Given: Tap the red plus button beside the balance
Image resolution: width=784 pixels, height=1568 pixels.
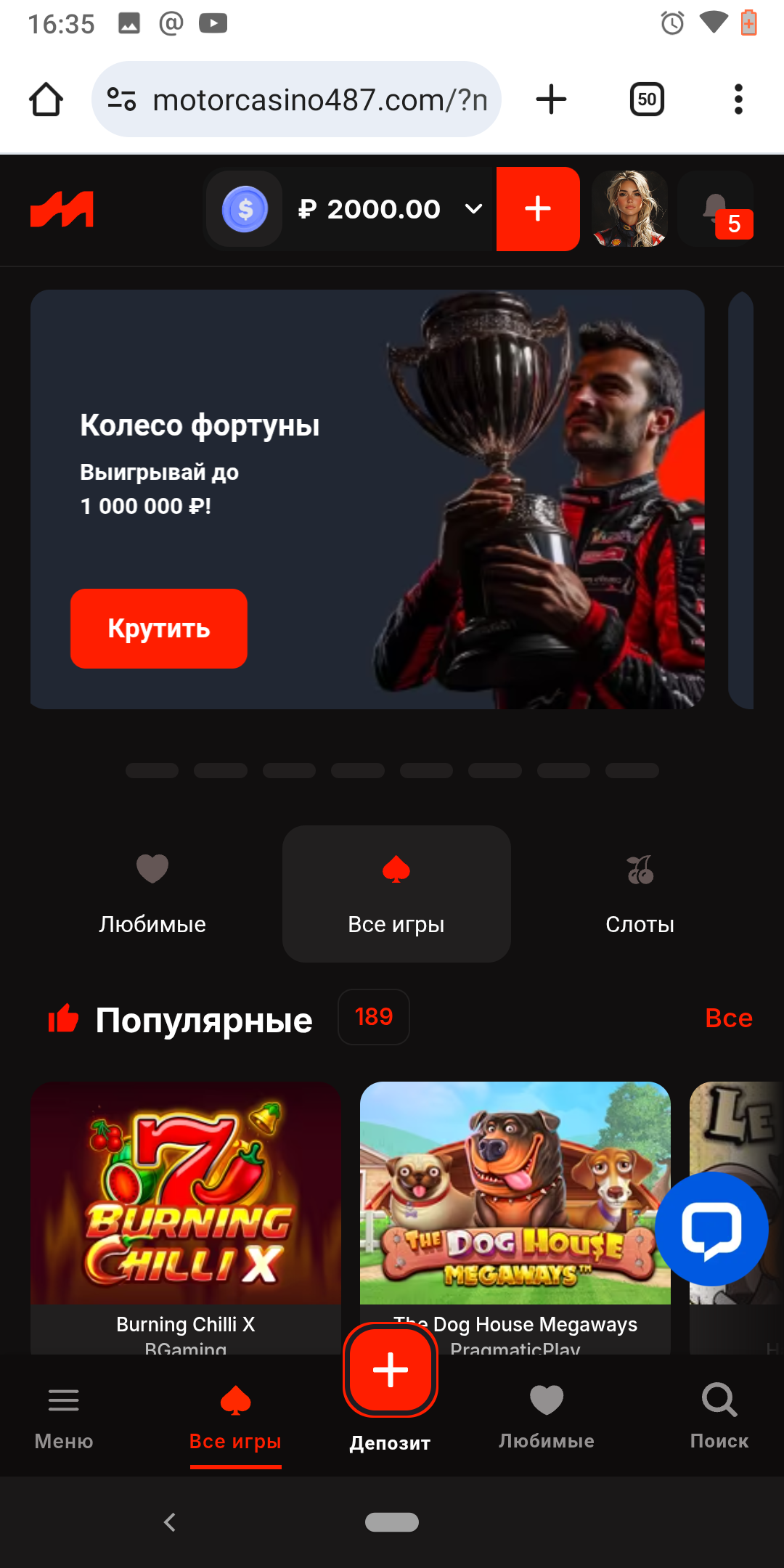Looking at the screenshot, I should click(x=538, y=209).
